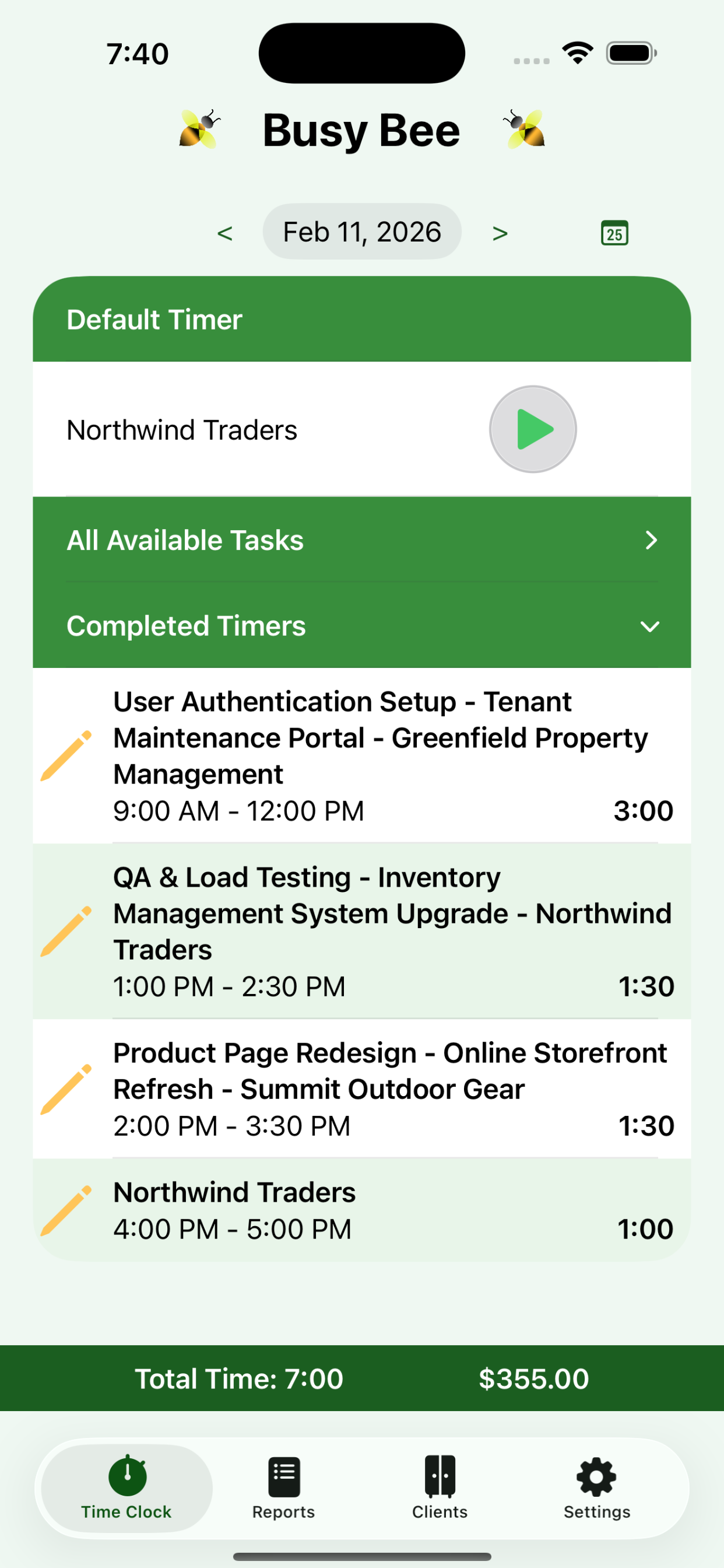
Task: Go to the next day arrow
Action: point(500,233)
